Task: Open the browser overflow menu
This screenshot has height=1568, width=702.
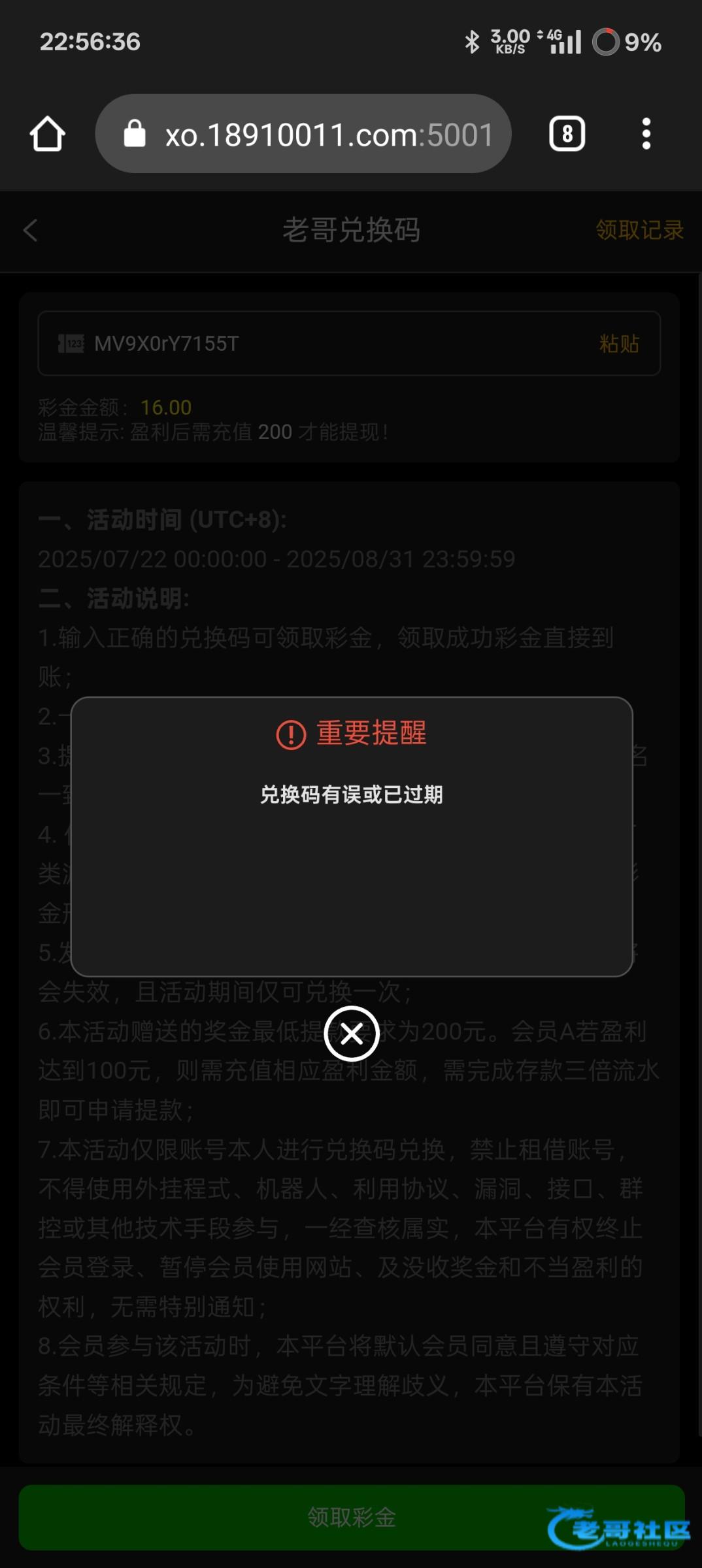Action: click(x=646, y=134)
